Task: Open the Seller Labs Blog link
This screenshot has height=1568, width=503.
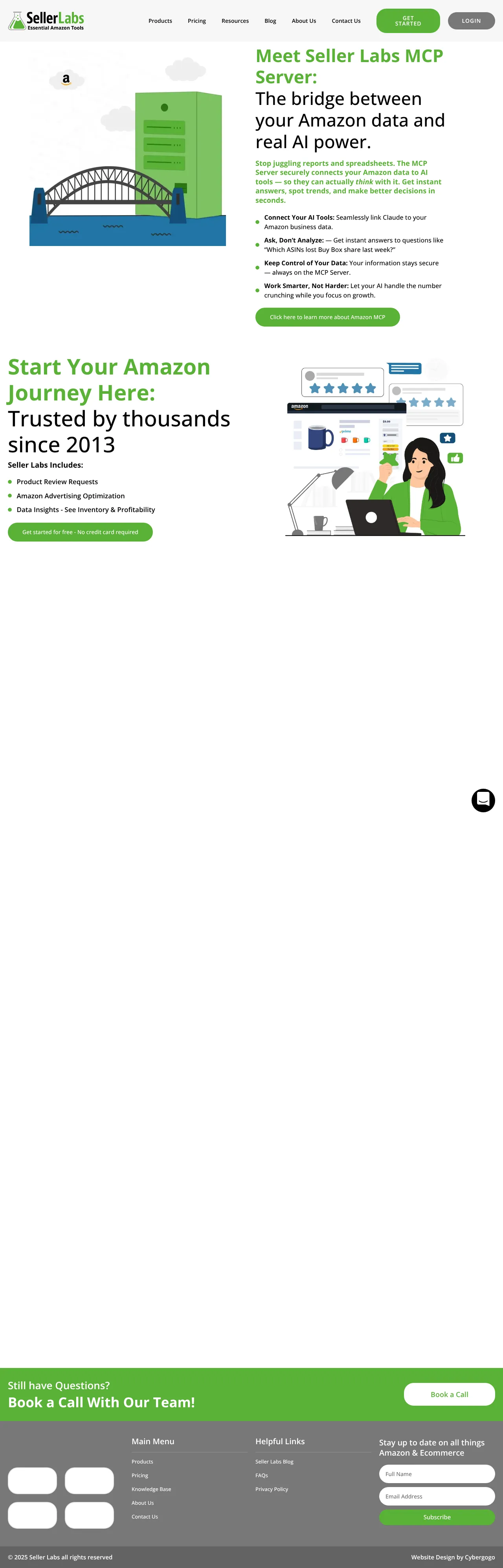Action: point(274,1462)
